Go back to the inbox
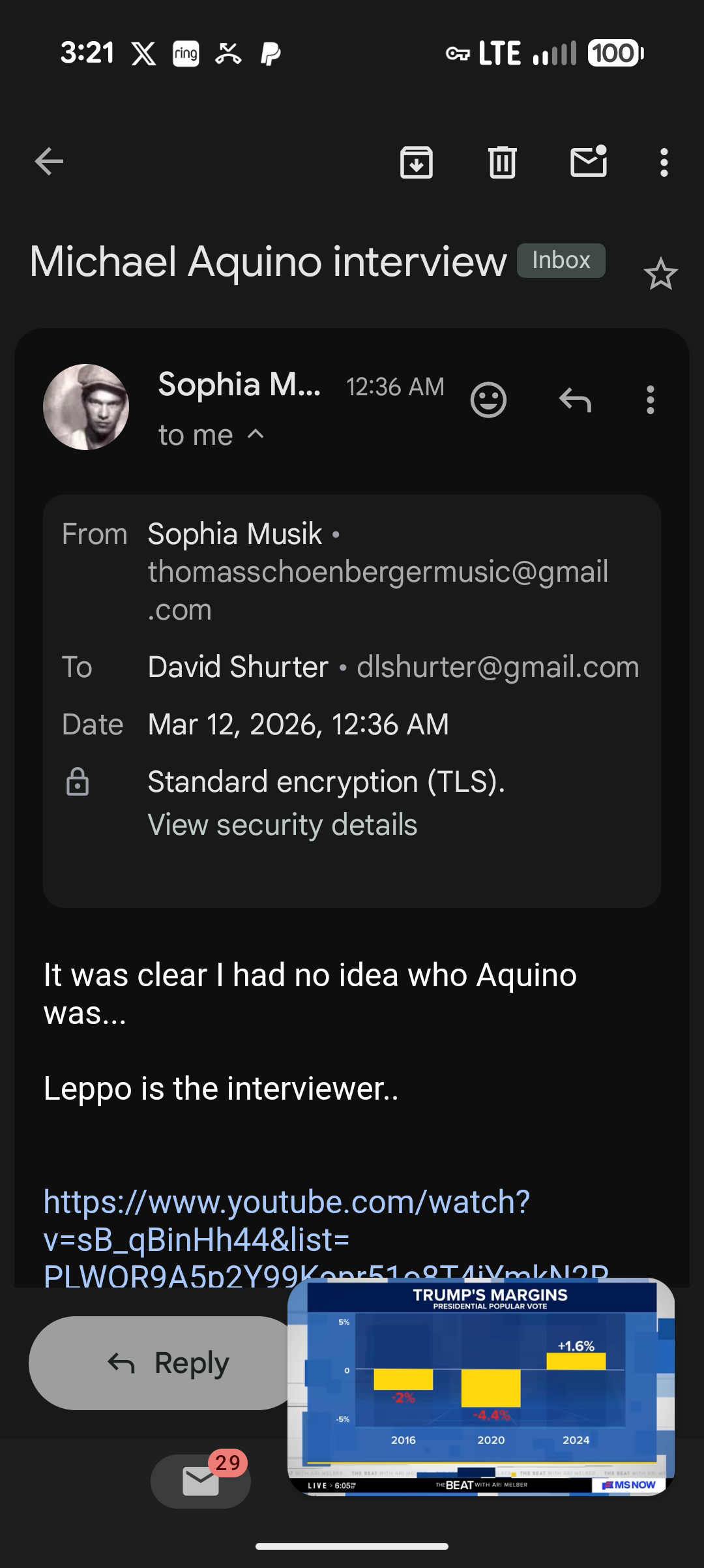This screenshot has width=704, height=1568. [49, 162]
